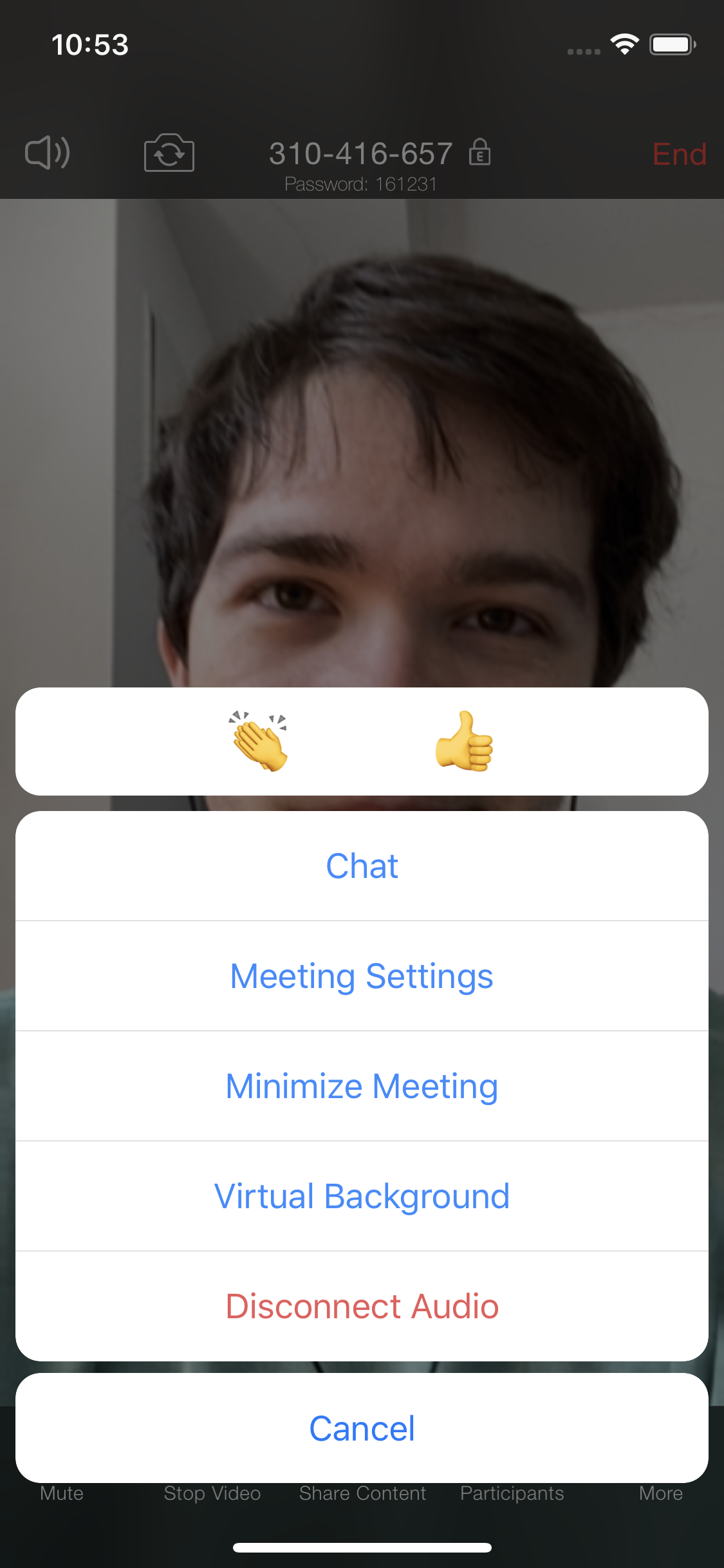This screenshot has width=724, height=1568.
Task: Send the thumbs up reaction
Action: pyautogui.click(x=464, y=741)
